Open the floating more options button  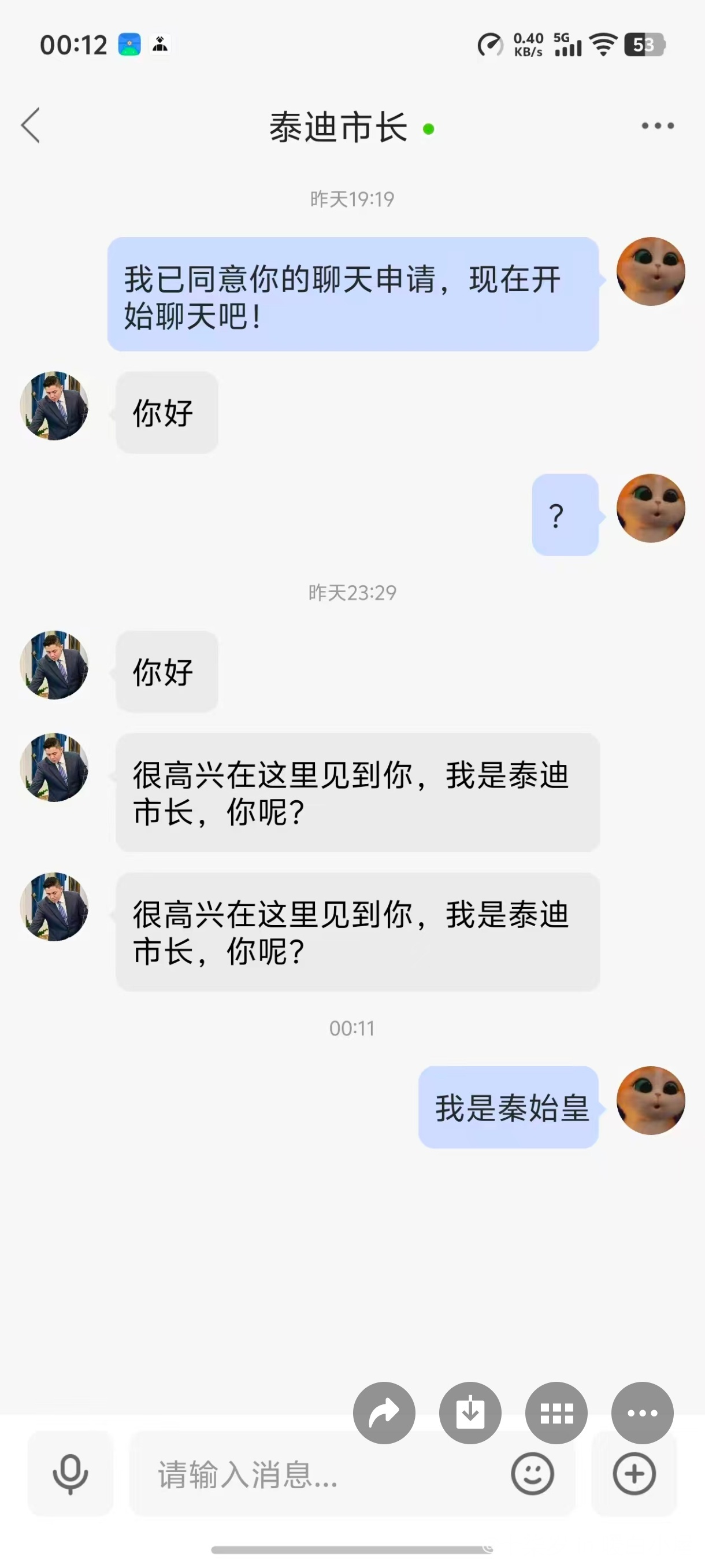[x=643, y=1412]
